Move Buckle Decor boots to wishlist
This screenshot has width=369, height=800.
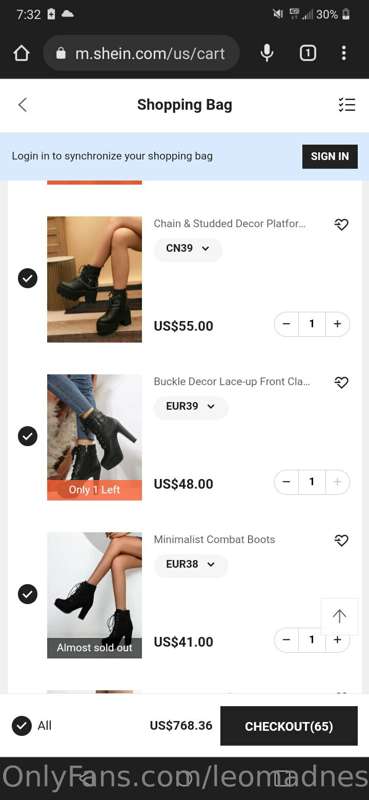(341, 382)
